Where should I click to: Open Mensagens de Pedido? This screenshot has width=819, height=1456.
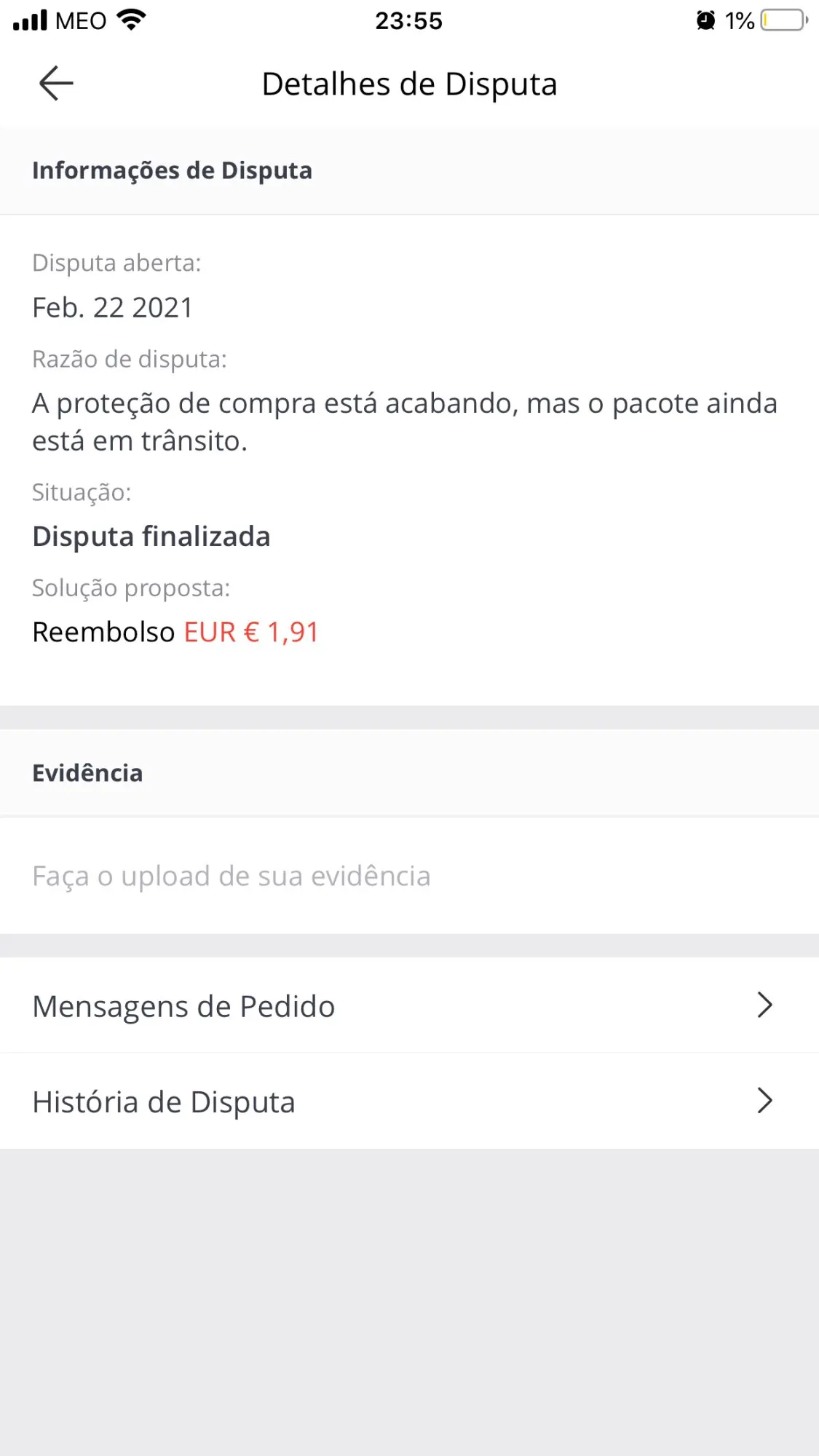409,1006
